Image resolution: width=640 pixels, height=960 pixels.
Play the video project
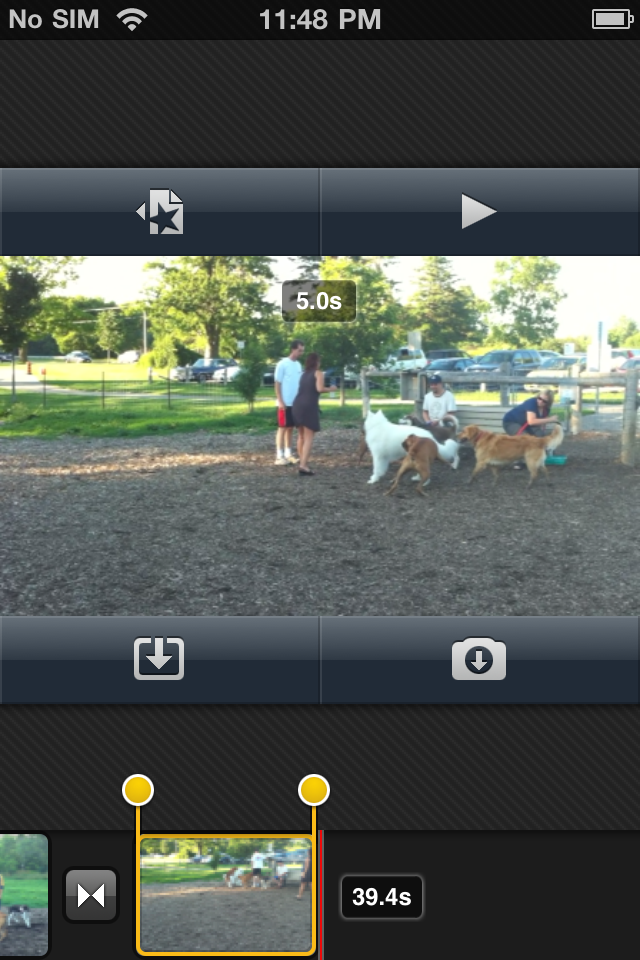[479, 212]
